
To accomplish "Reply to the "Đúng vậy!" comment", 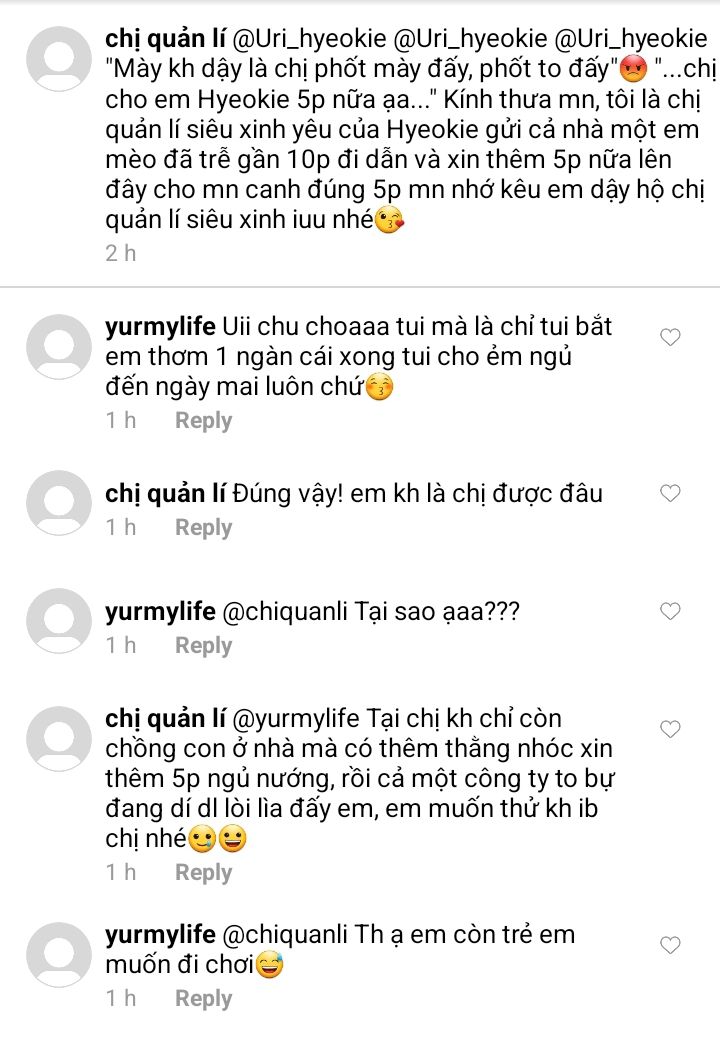I will [203, 528].
